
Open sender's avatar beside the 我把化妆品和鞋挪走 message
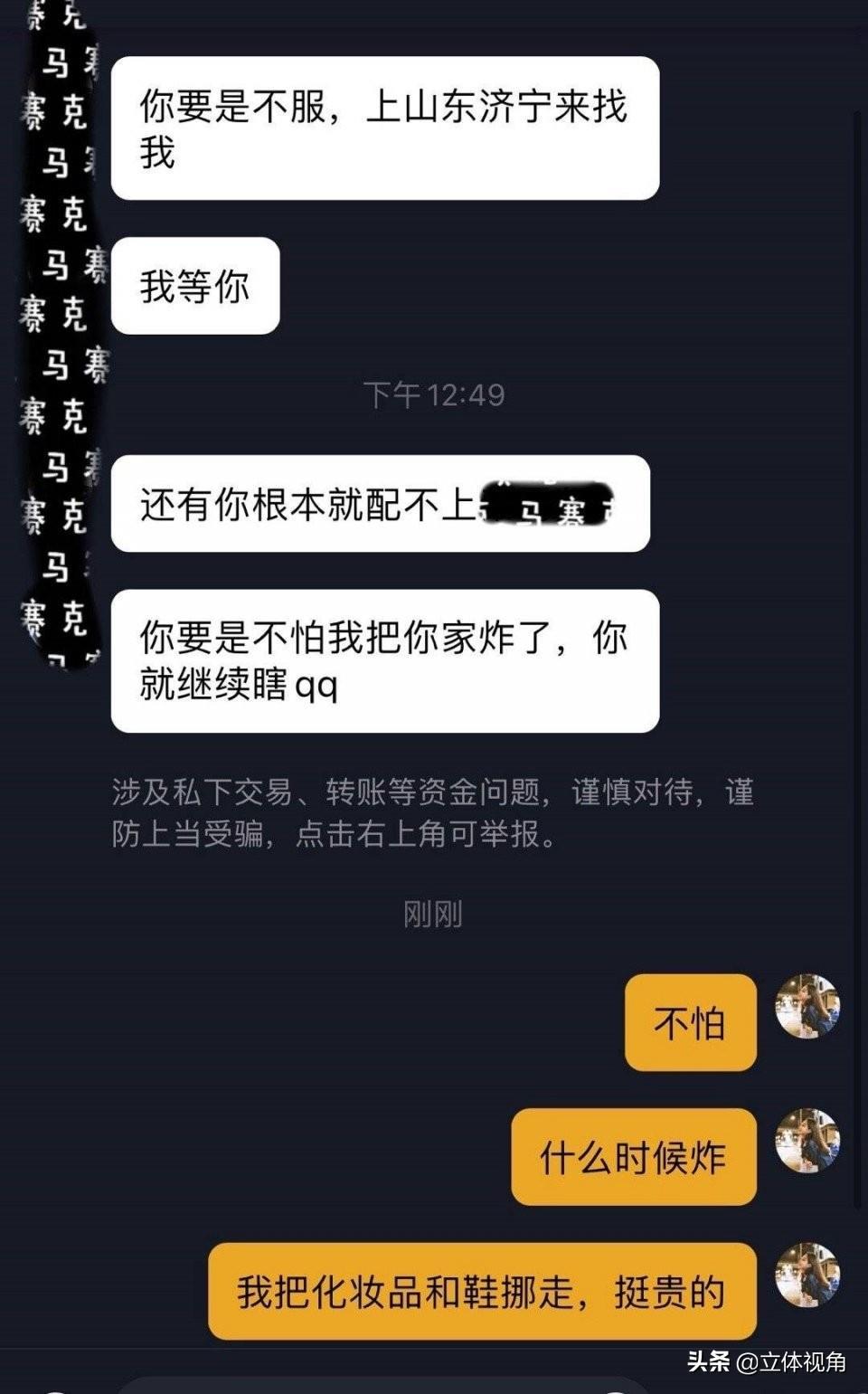point(807,1274)
